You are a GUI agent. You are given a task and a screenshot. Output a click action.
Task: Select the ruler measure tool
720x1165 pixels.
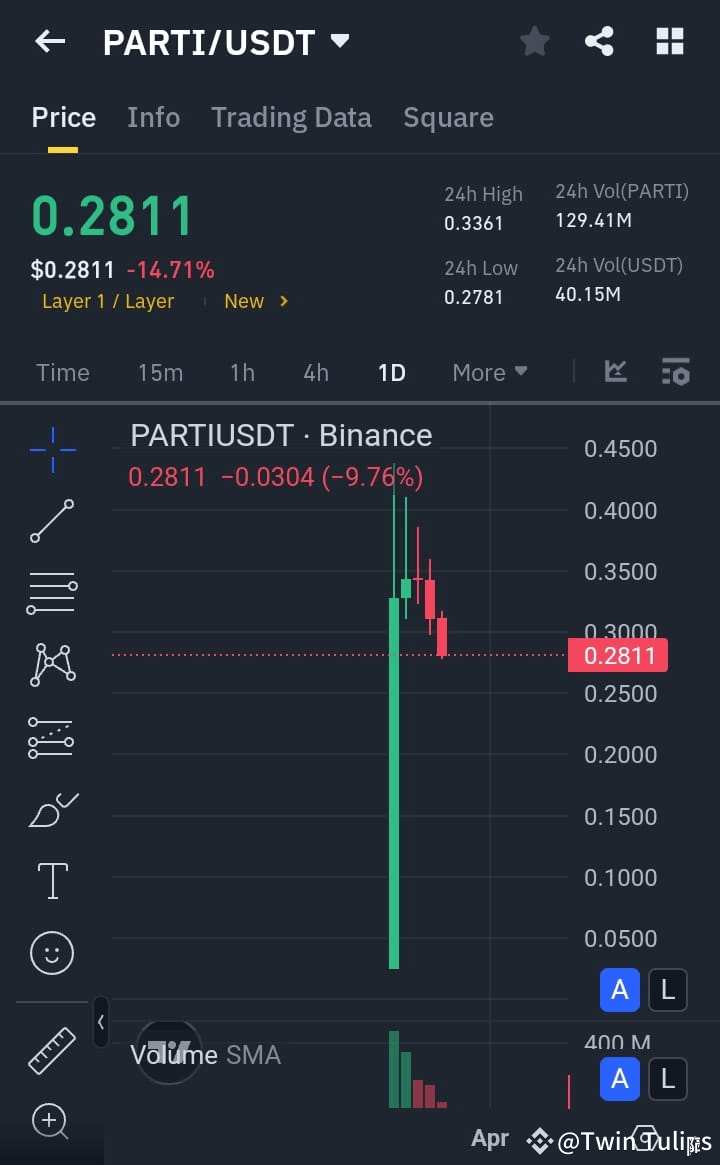point(51,1052)
